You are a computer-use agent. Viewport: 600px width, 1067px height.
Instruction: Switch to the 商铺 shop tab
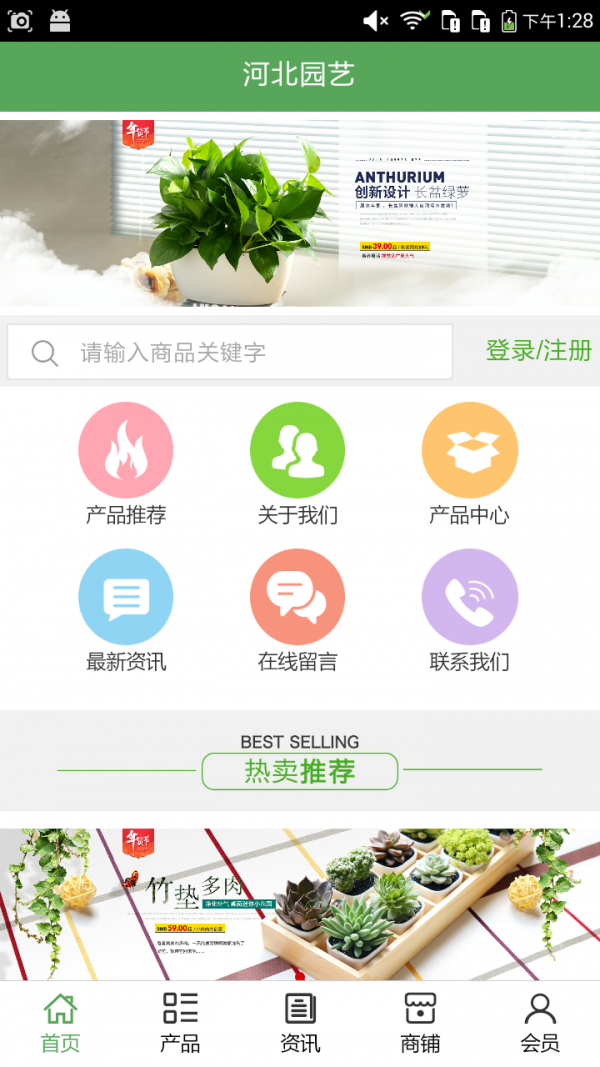(420, 1023)
